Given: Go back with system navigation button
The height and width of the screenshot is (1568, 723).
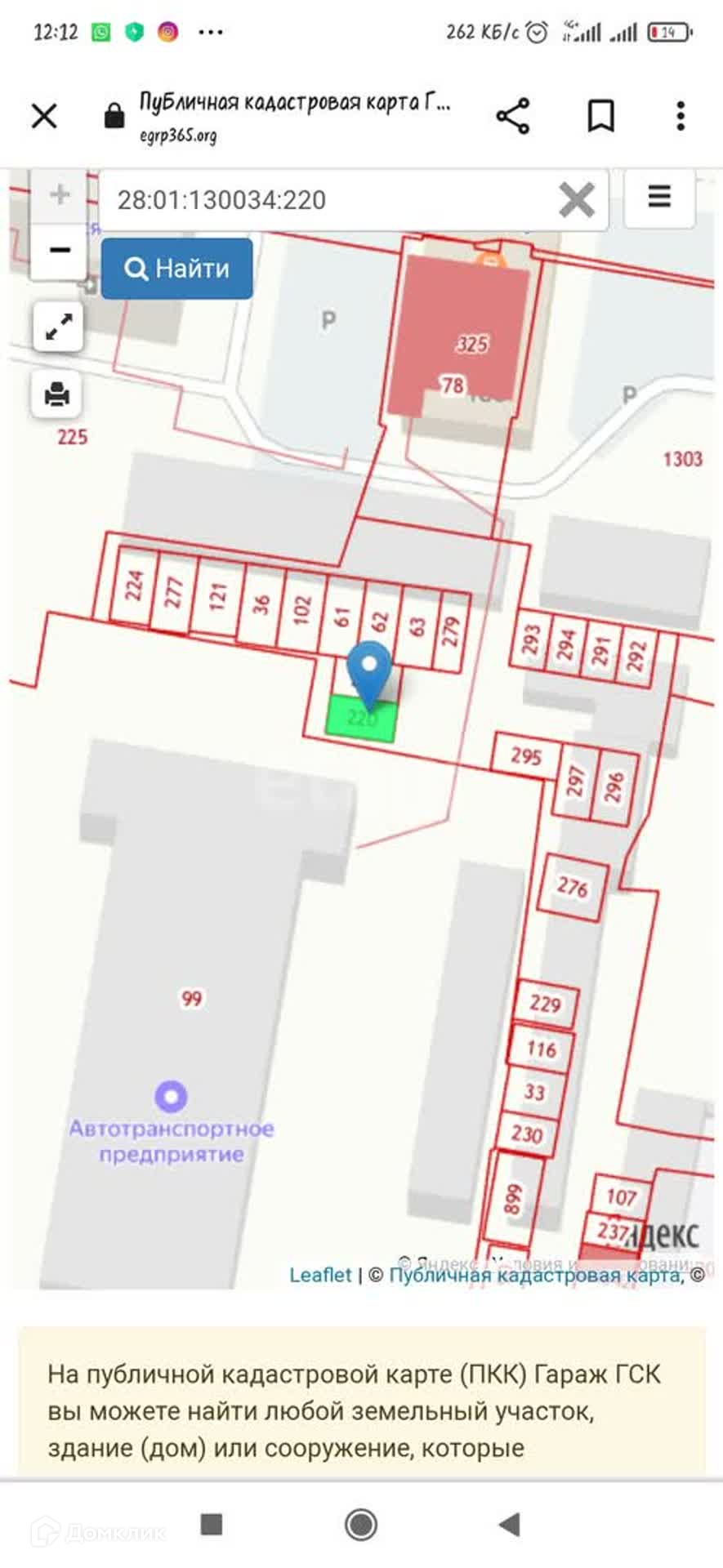Looking at the screenshot, I should pyautogui.click(x=509, y=1524).
